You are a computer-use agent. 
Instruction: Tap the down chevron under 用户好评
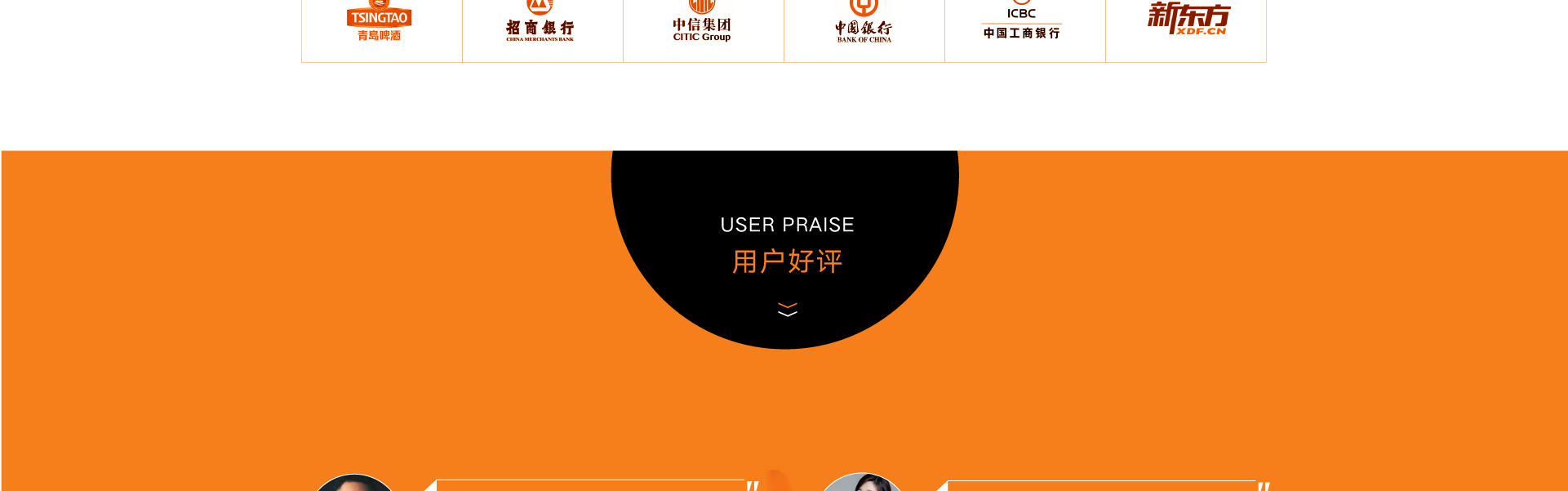(x=787, y=310)
